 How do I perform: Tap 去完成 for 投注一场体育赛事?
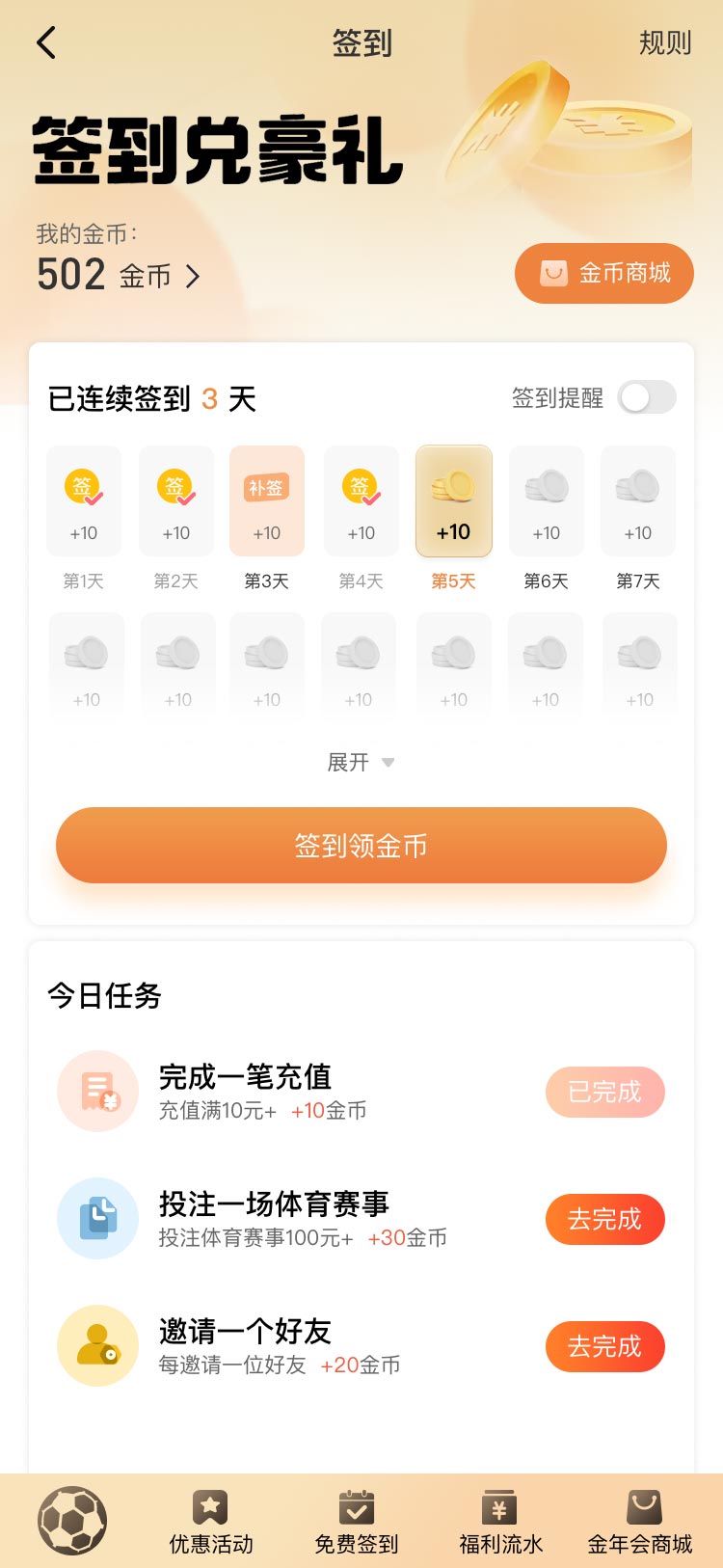(x=604, y=1220)
